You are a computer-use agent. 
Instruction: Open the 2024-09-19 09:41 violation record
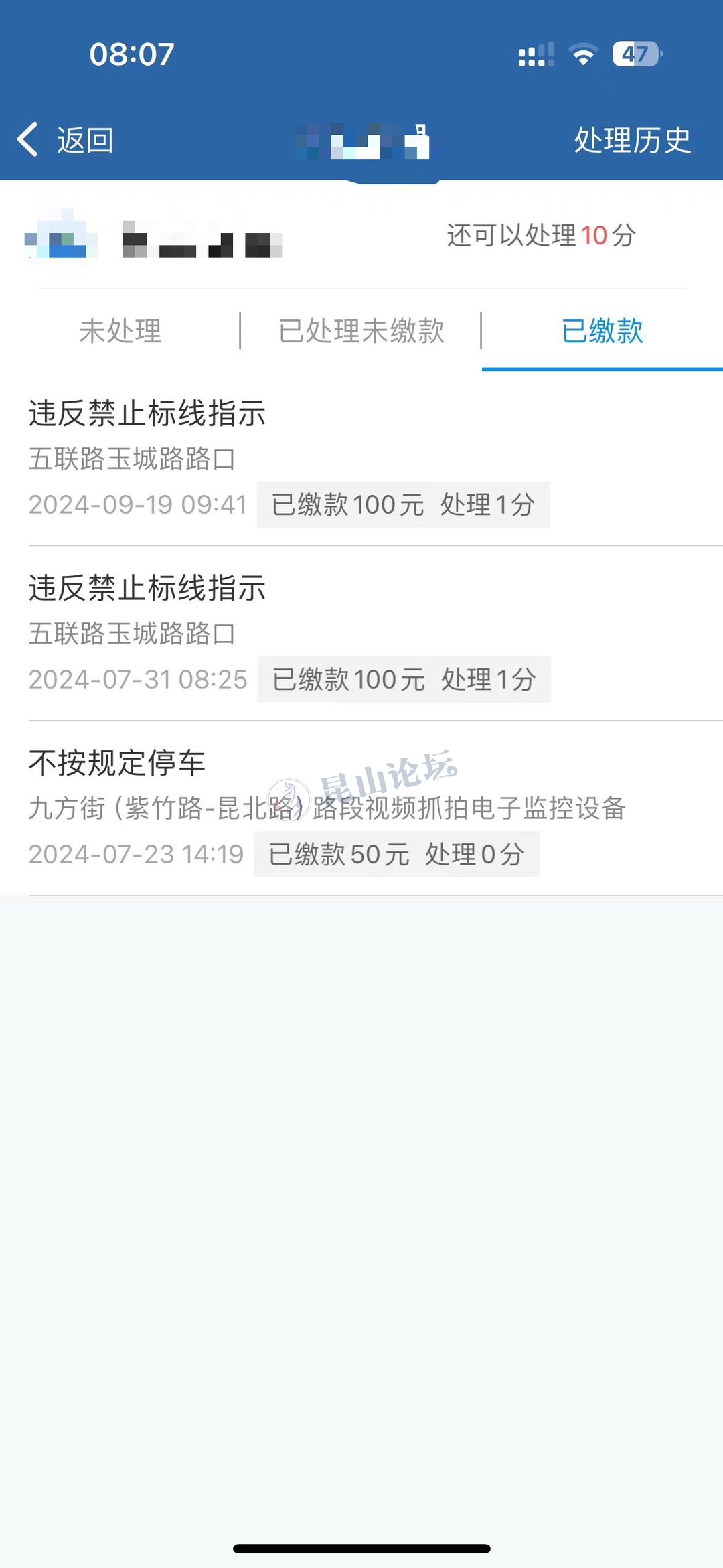(x=361, y=459)
